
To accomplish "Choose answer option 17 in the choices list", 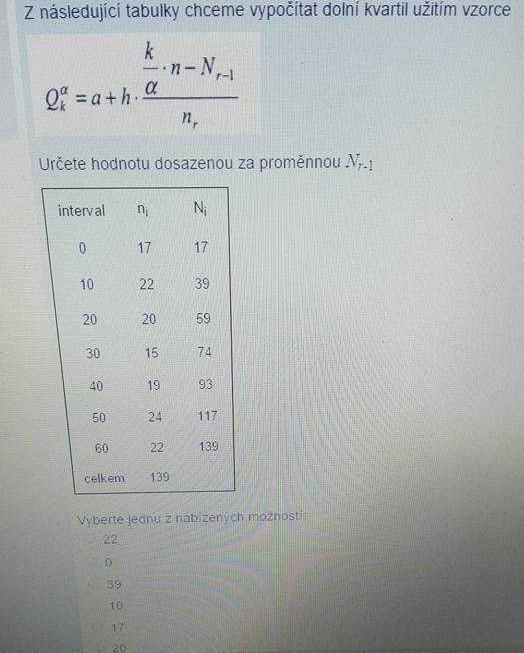I will tap(118, 627).
